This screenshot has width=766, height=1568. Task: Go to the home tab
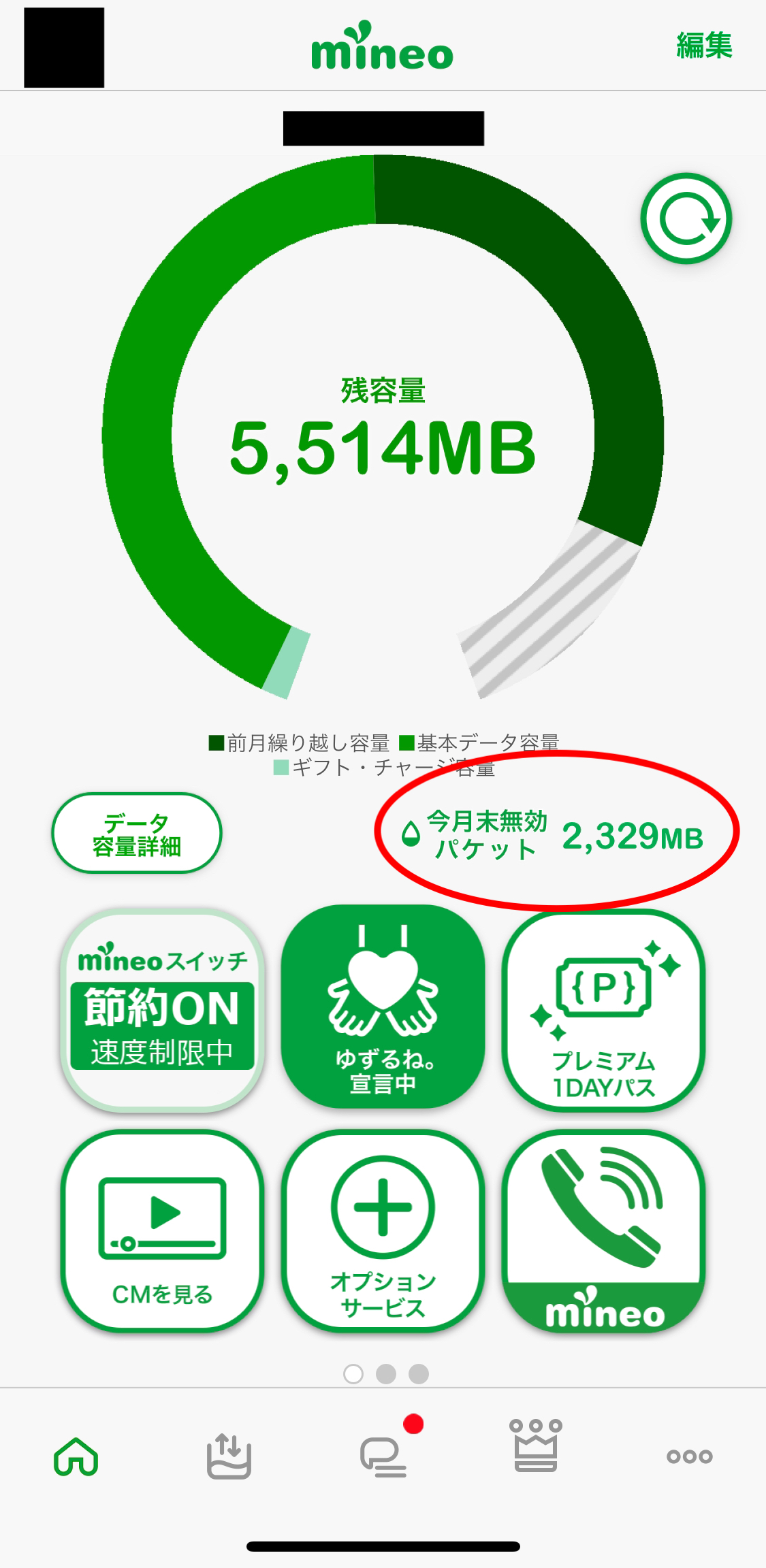click(76, 1456)
